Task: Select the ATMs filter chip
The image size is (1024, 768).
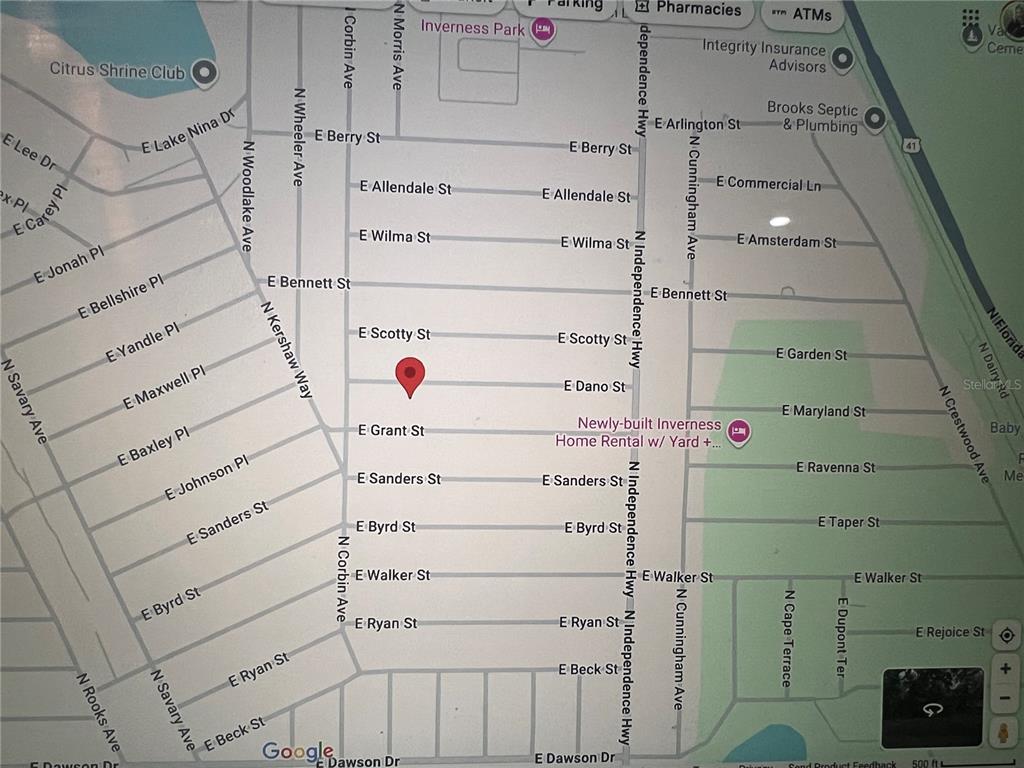Action: (x=800, y=13)
